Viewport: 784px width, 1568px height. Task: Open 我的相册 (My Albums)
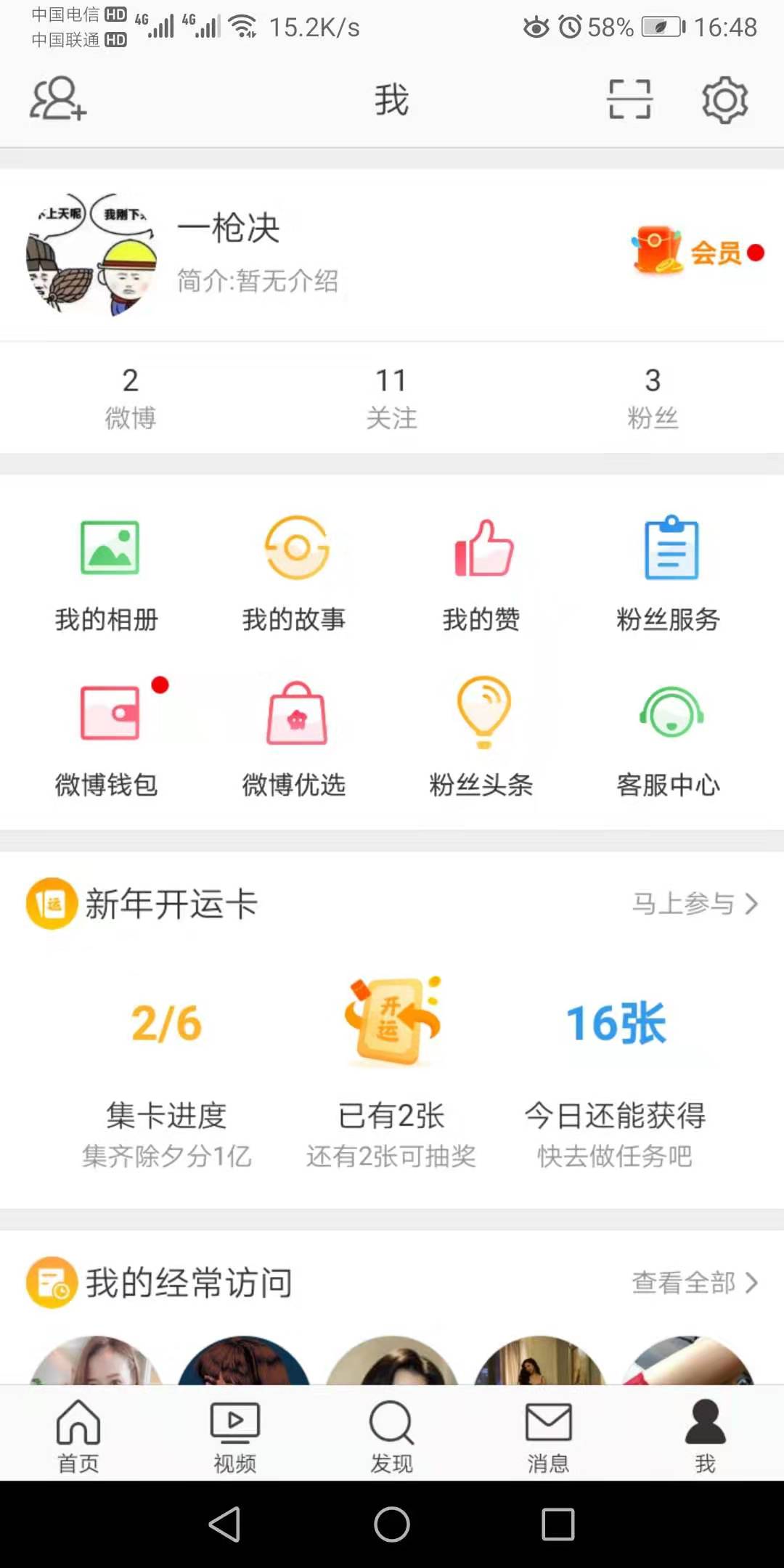[x=106, y=573]
